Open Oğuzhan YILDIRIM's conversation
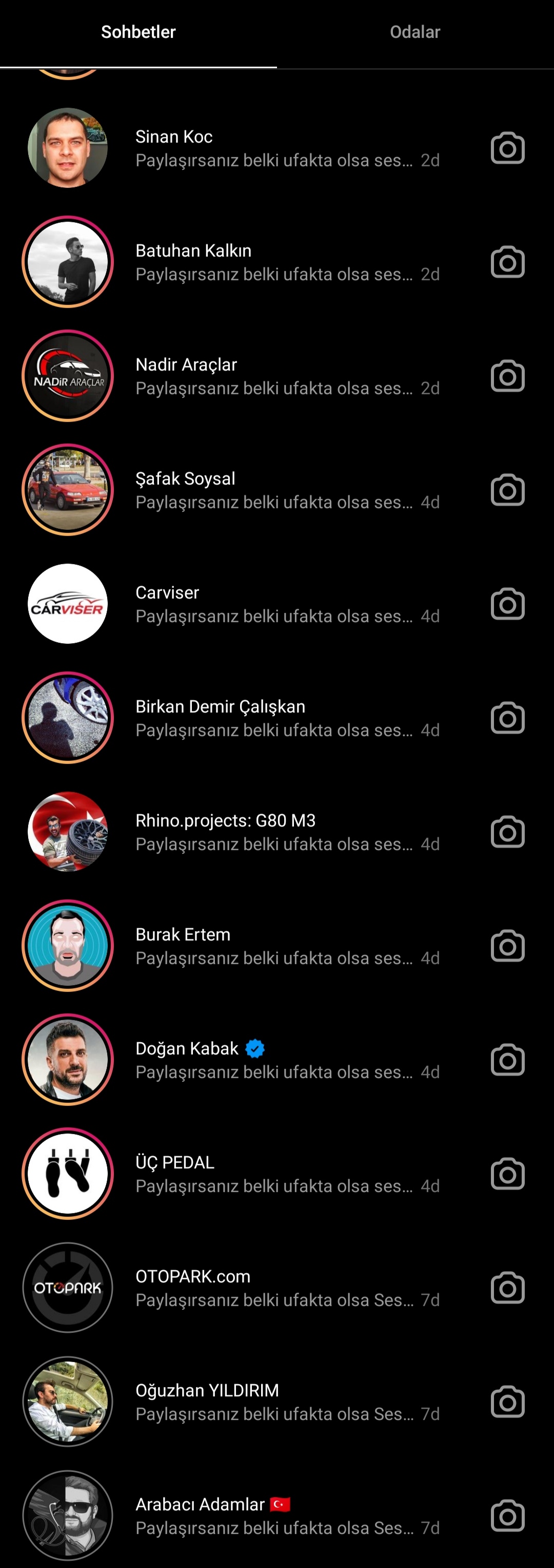The width and height of the screenshot is (554, 1568). tap(273, 1402)
